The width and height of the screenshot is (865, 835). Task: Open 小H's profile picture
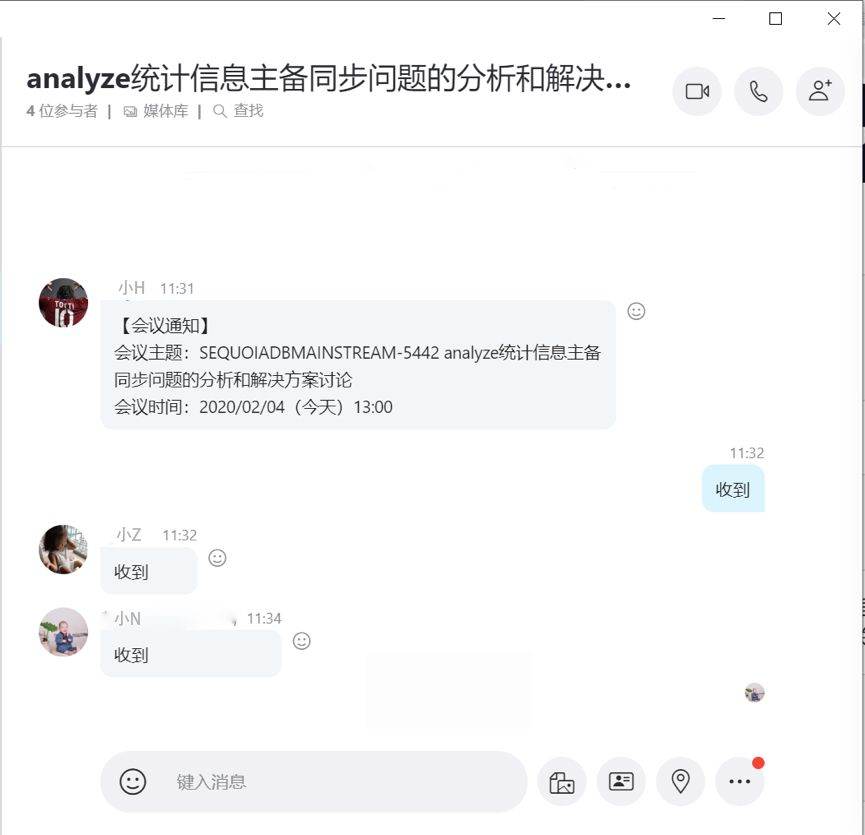(x=63, y=302)
